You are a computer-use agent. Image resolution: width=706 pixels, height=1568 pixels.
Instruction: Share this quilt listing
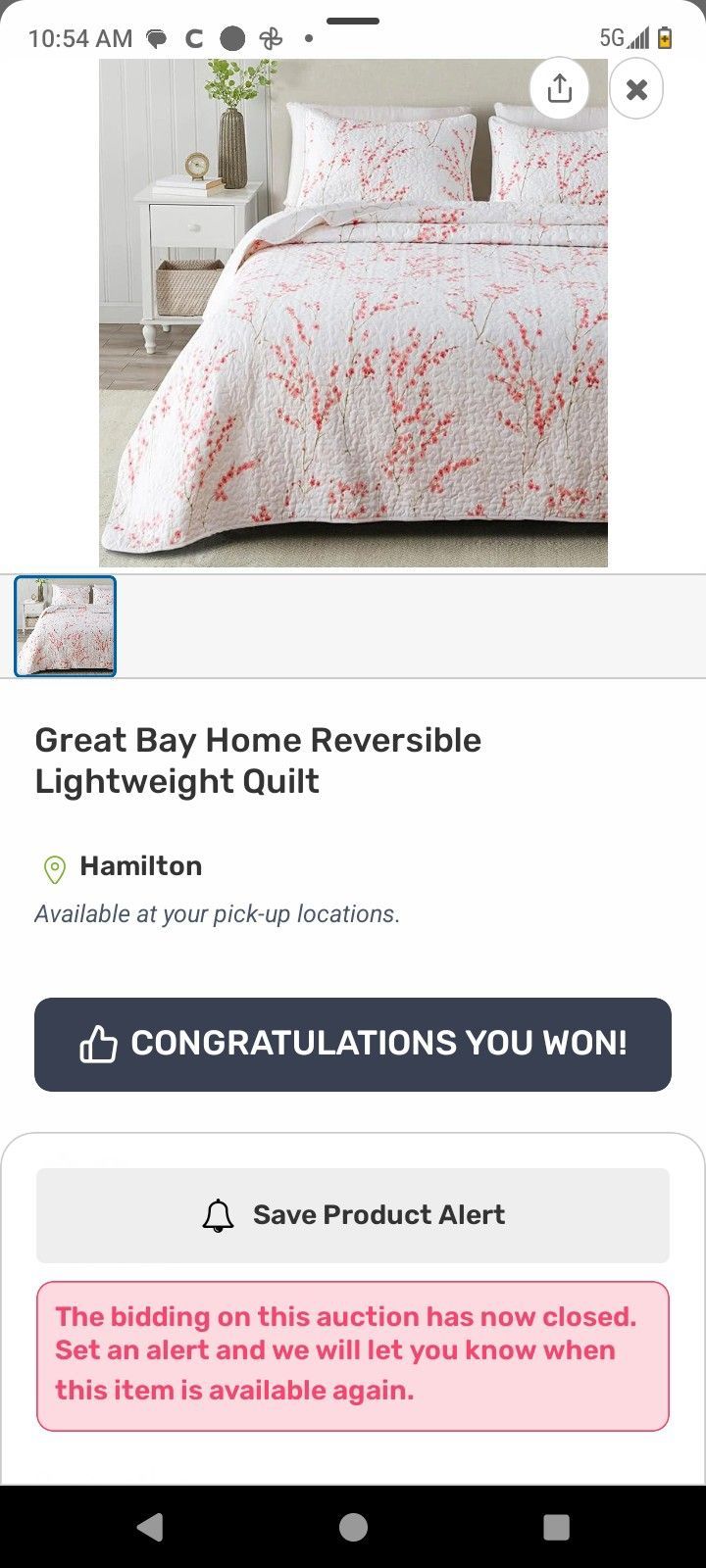pyautogui.click(x=559, y=89)
